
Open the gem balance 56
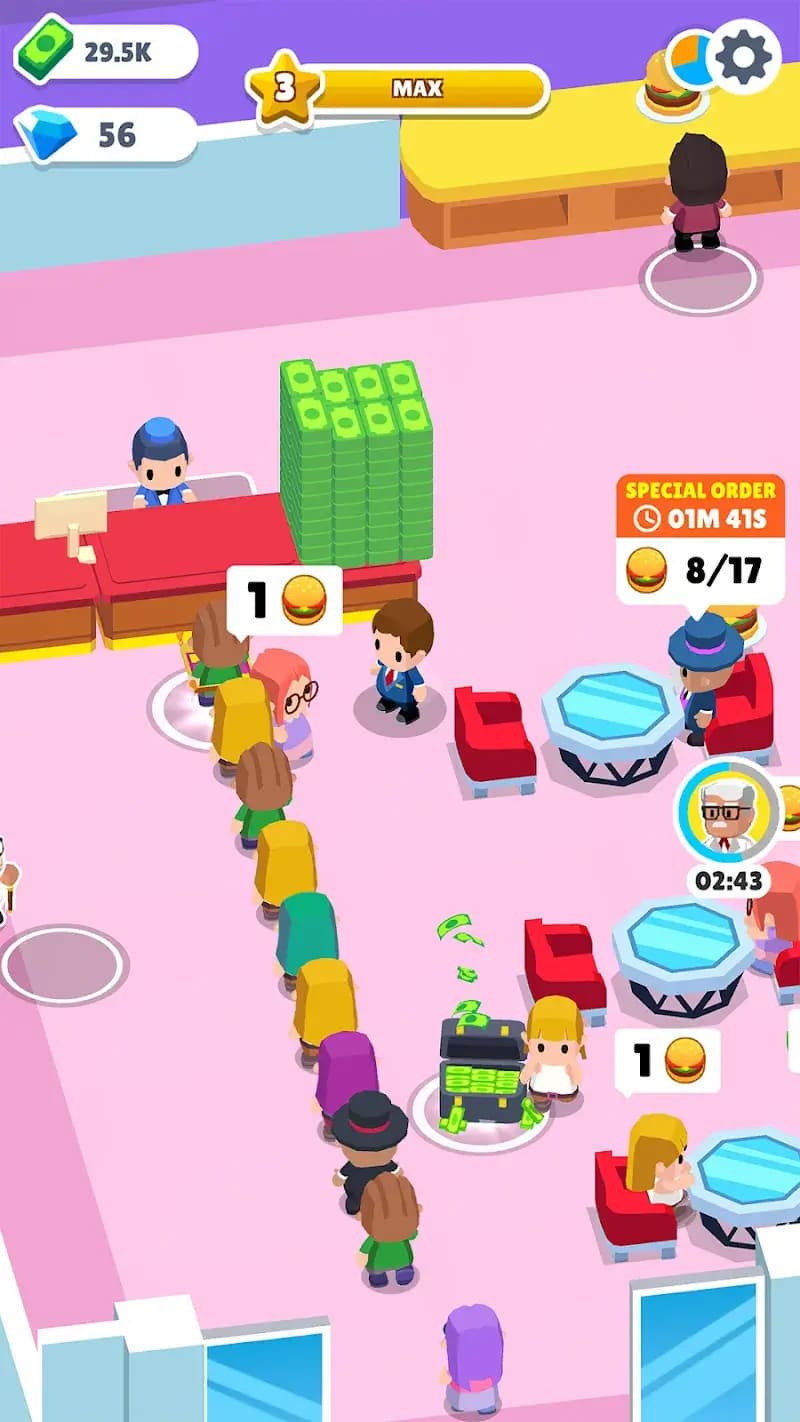(105, 135)
